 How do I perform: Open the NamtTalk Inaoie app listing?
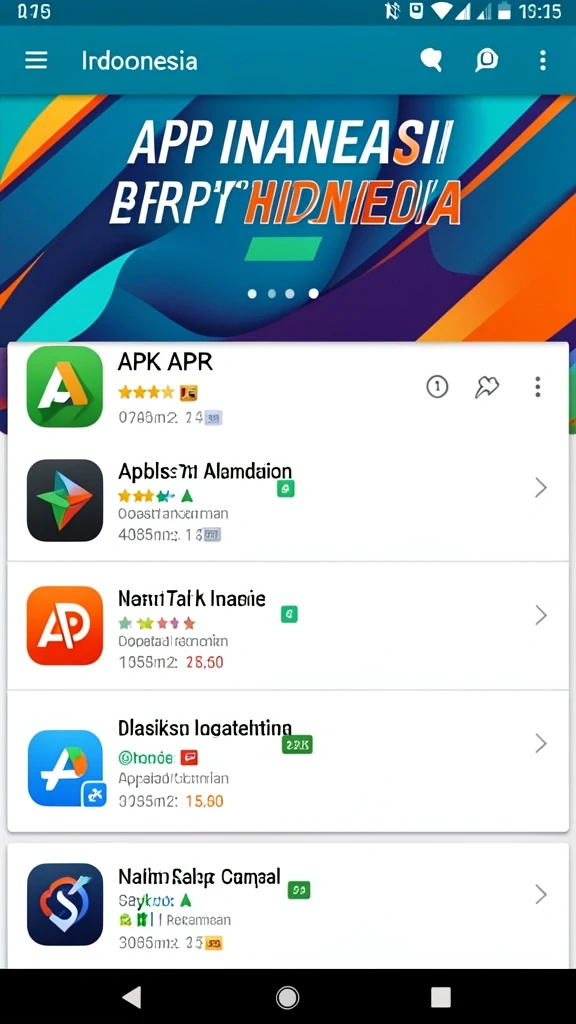pos(288,626)
